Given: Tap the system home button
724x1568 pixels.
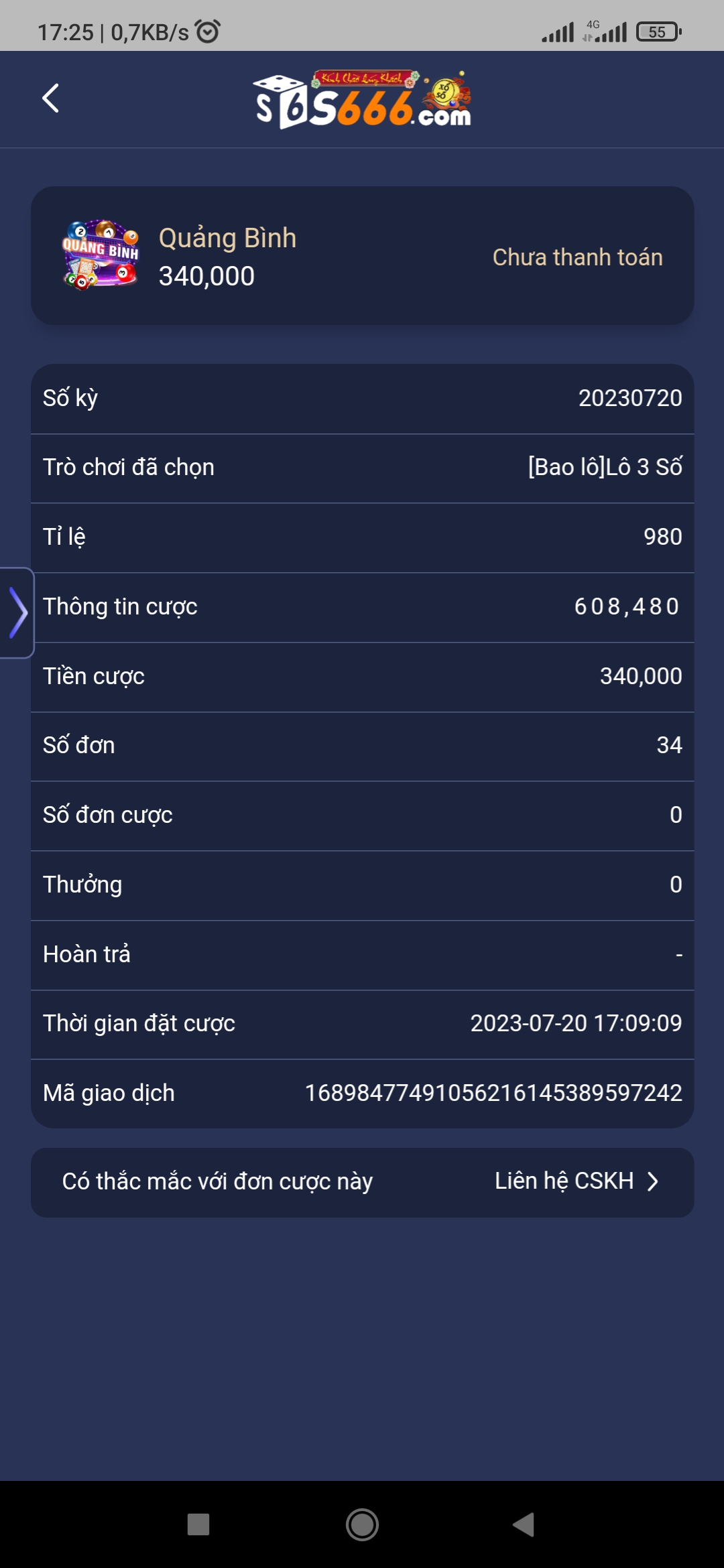Looking at the screenshot, I should [x=362, y=1524].
